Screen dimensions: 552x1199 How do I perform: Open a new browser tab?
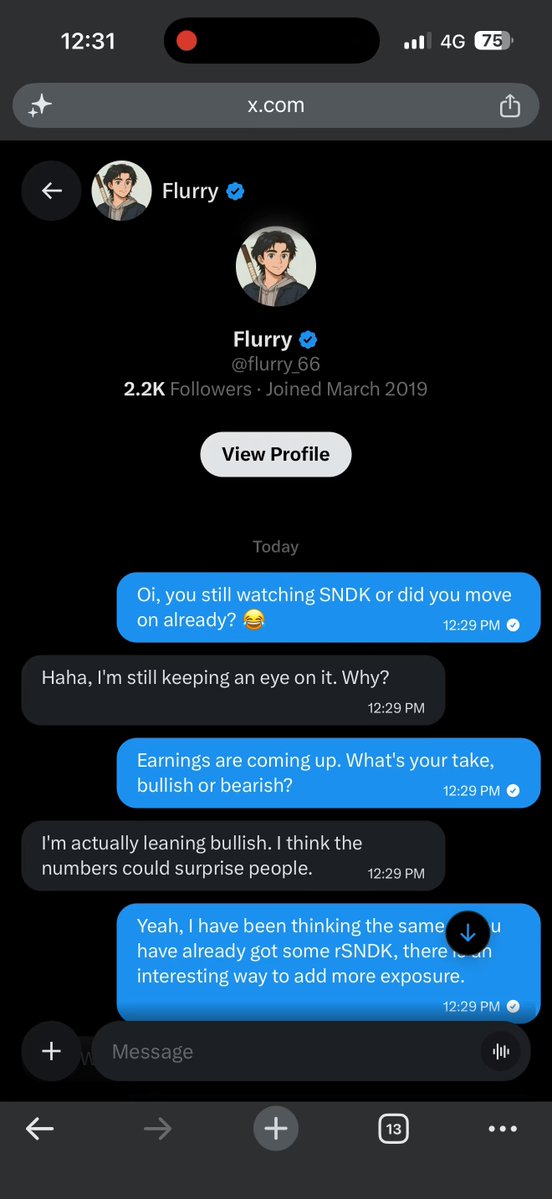pyautogui.click(x=276, y=1129)
